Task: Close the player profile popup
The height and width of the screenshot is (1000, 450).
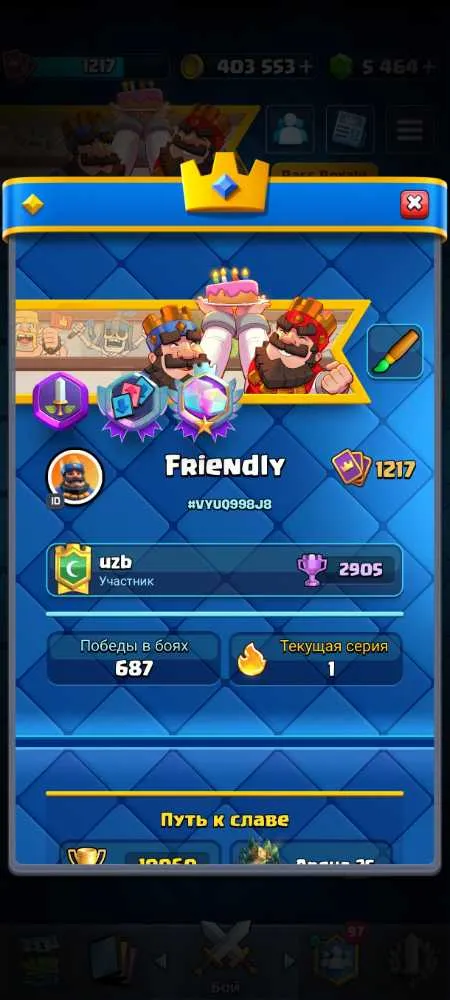Action: 414,204
